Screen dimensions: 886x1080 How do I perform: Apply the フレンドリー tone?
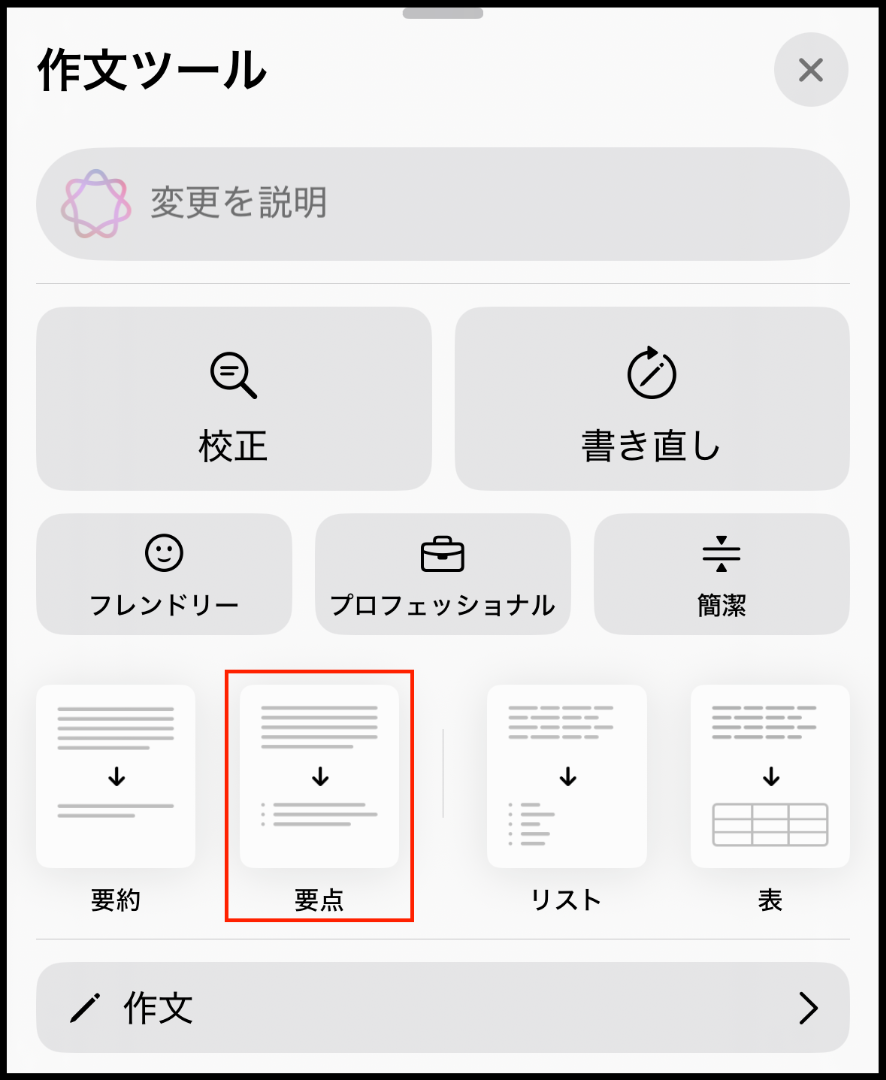[x=164, y=574]
